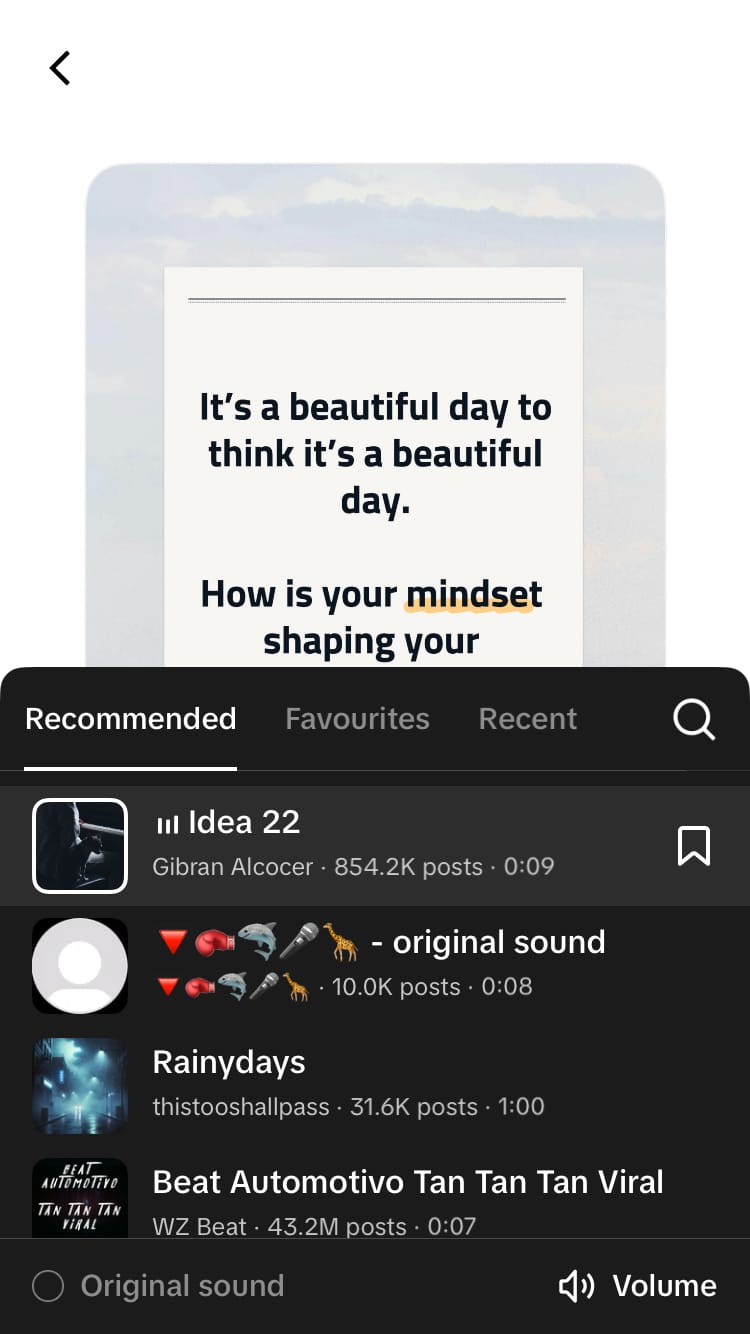This screenshot has height=1334, width=750.
Task: Open the sound search magnifier
Action: click(693, 718)
